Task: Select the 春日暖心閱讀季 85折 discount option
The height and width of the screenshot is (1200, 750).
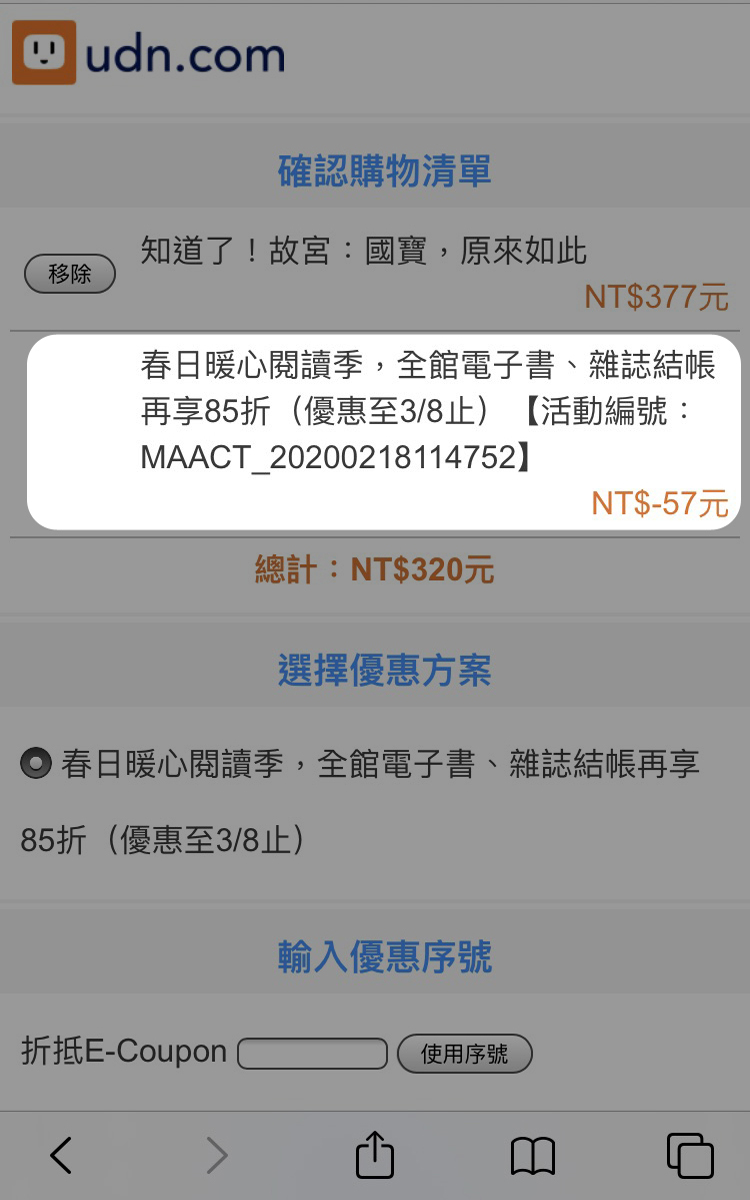Action: click(36, 765)
